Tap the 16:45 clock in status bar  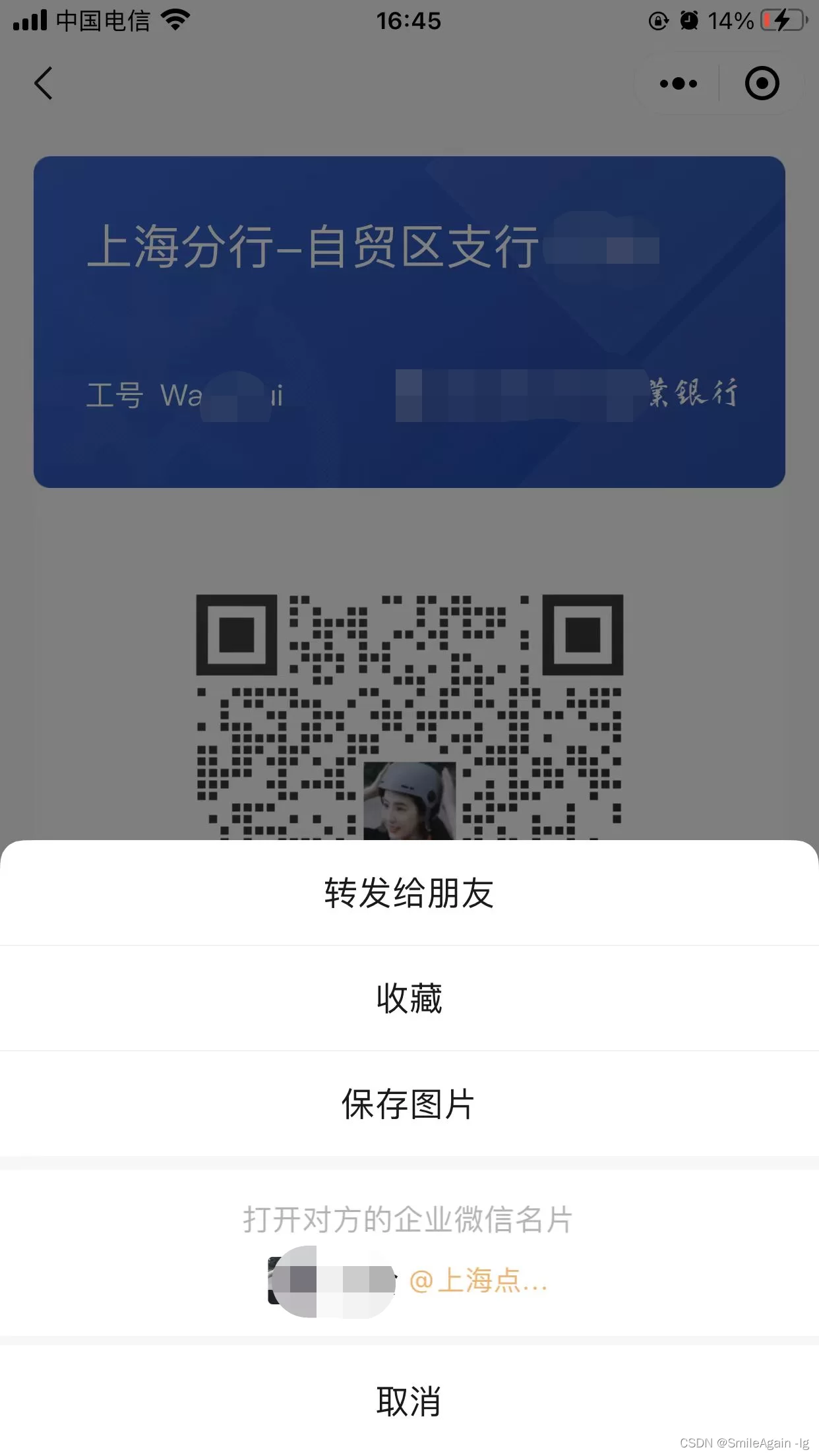(x=409, y=20)
